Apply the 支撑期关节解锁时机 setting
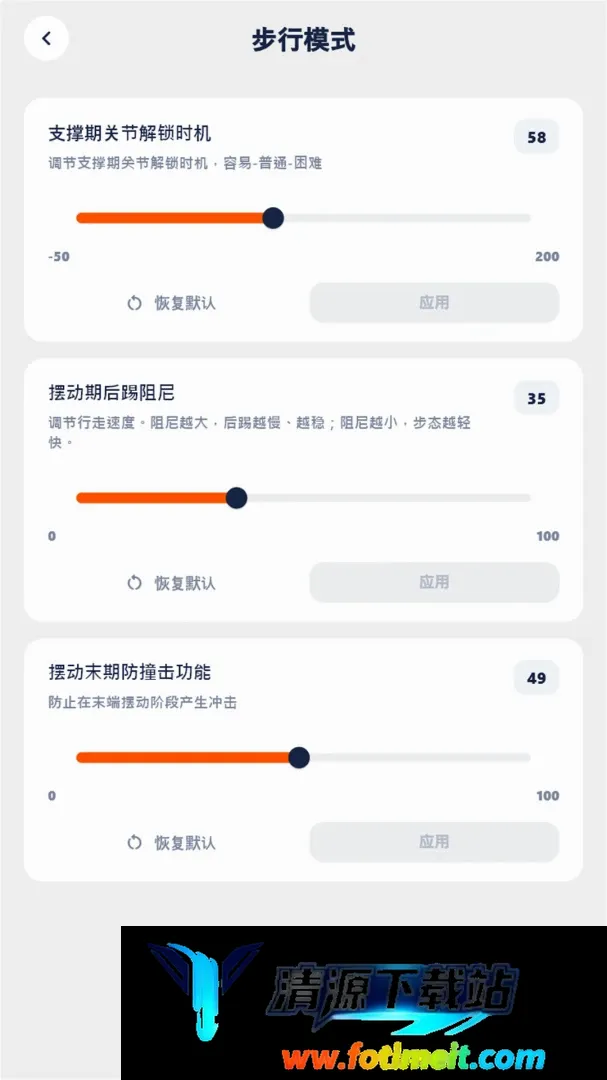Image resolution: width=607 pixels, height=1080 pixels. pyautogui.click(x=434, y=302)
